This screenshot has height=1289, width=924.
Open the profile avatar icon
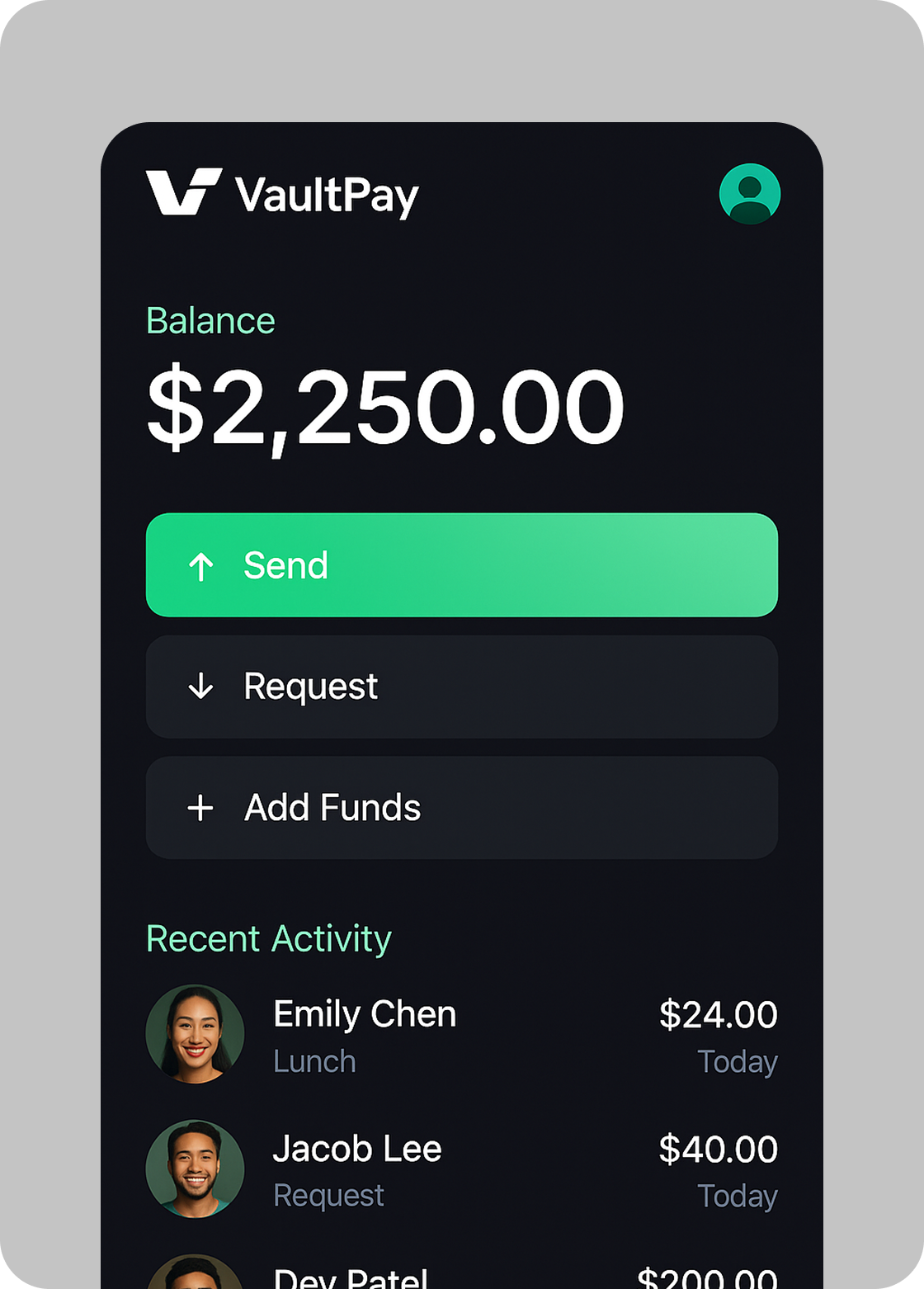pos(750,191)
